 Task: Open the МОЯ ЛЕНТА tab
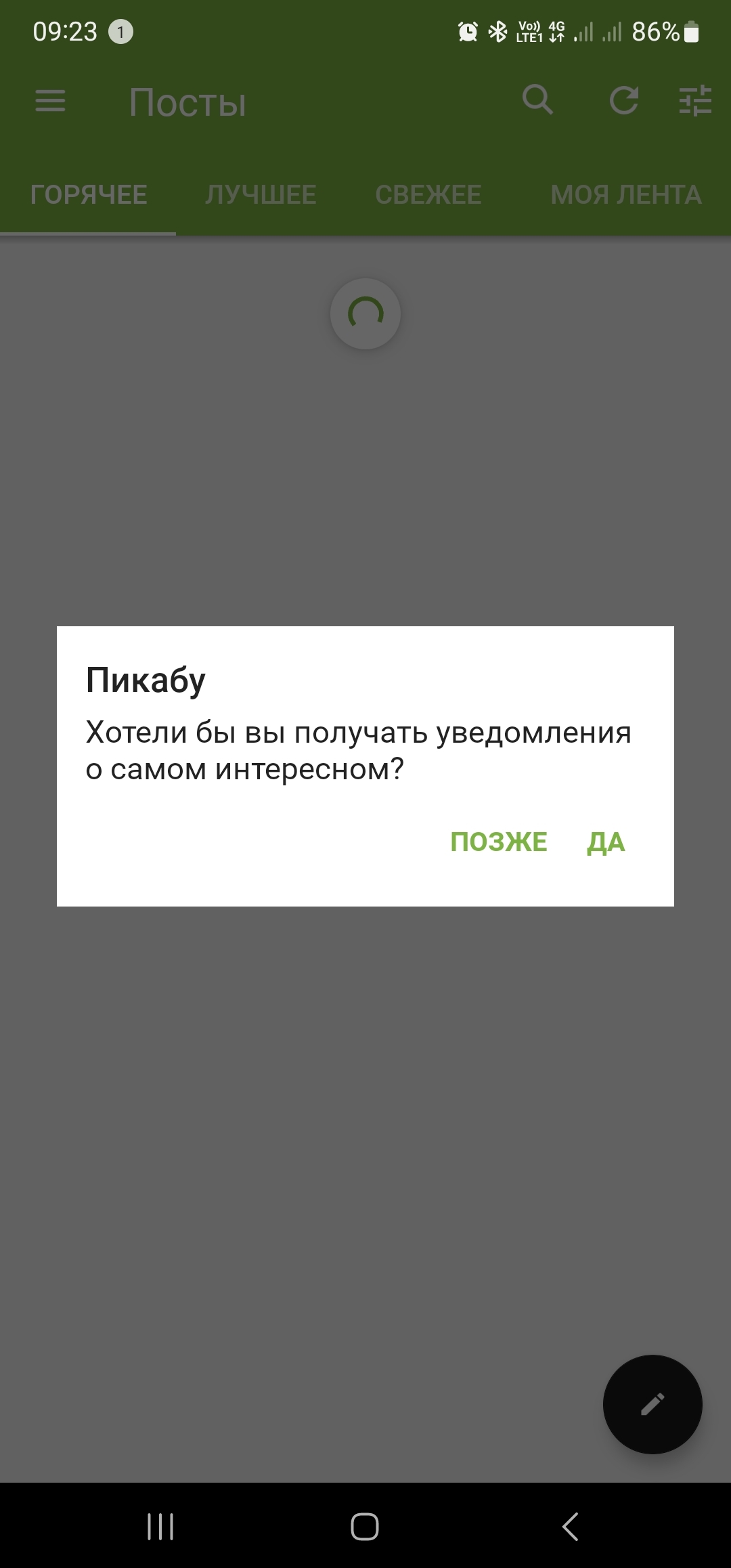[626, 195]
